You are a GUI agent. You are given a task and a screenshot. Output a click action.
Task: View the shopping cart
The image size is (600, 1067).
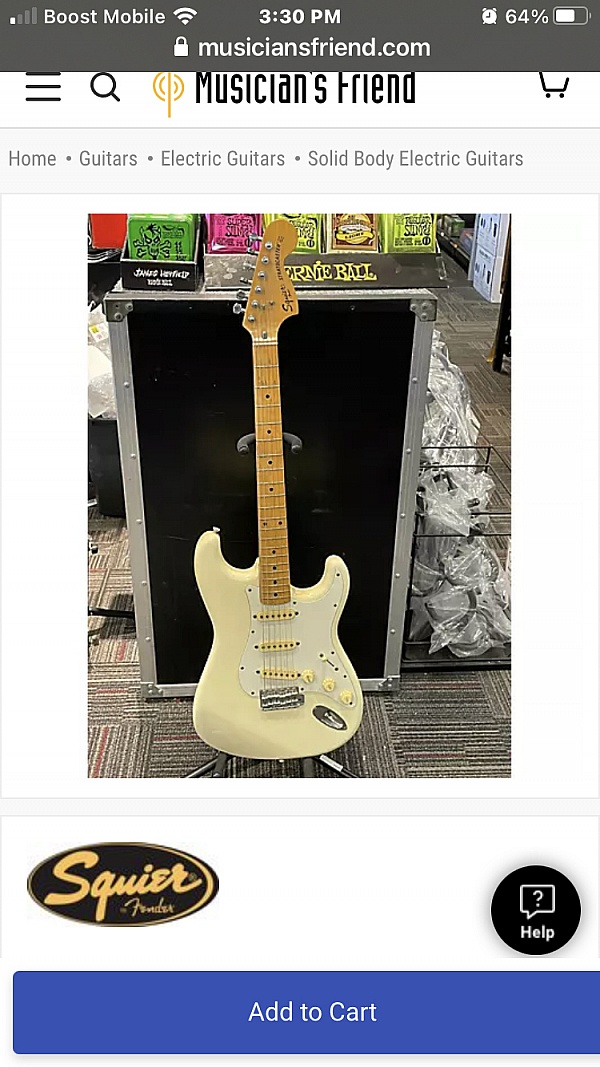[553, 86]
